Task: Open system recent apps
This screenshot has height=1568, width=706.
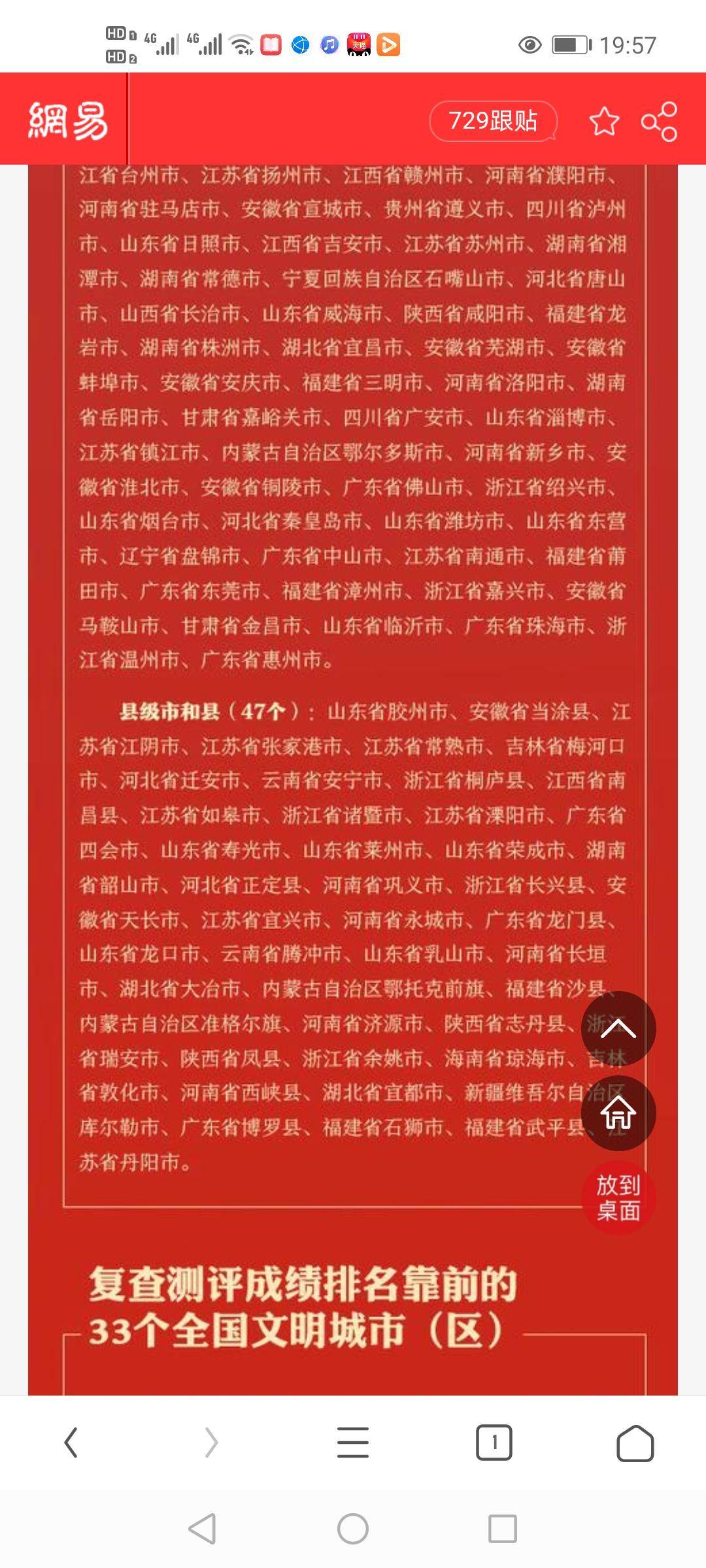Action: click(503, 1528)
